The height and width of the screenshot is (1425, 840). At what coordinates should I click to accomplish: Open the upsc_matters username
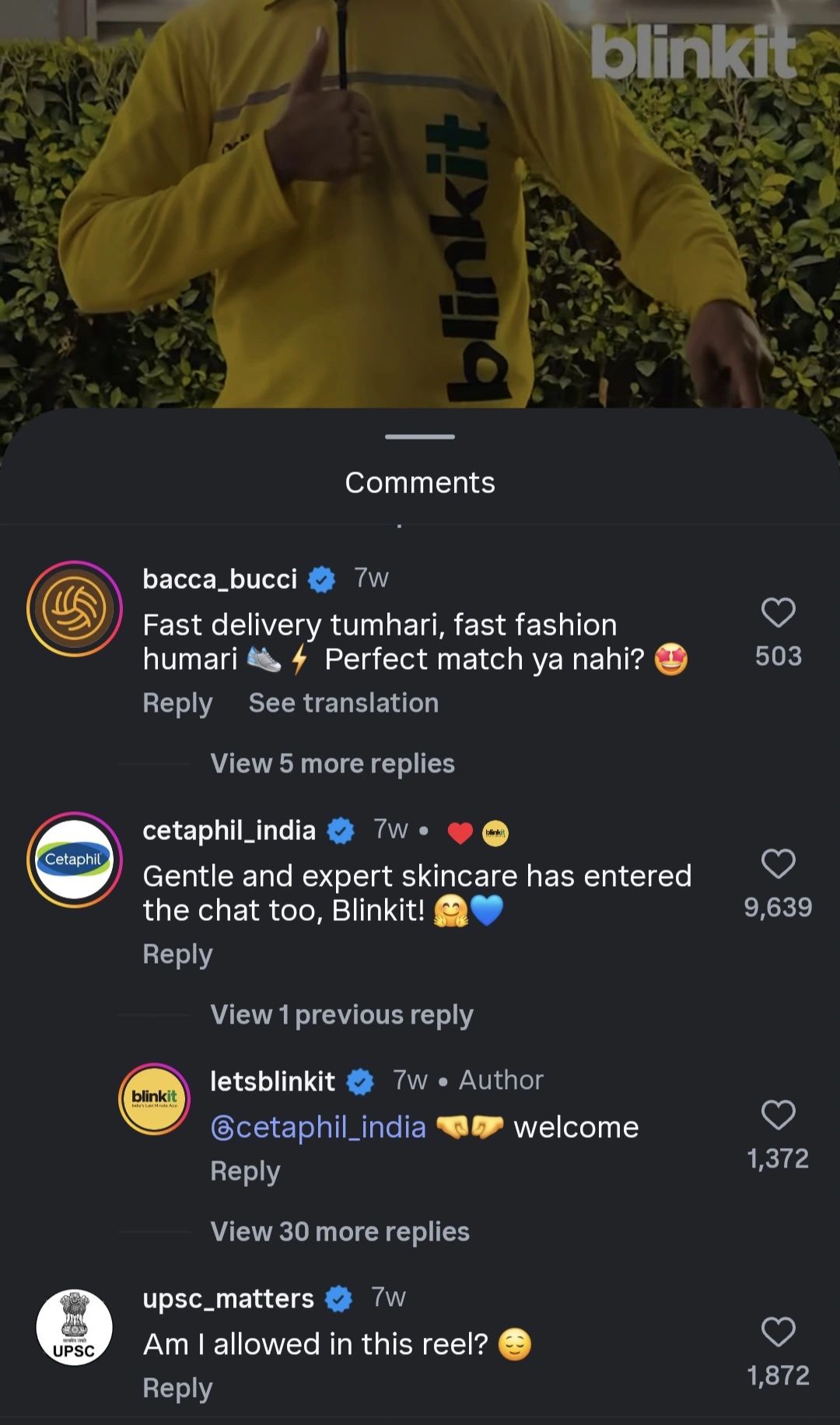(228, 1298)
